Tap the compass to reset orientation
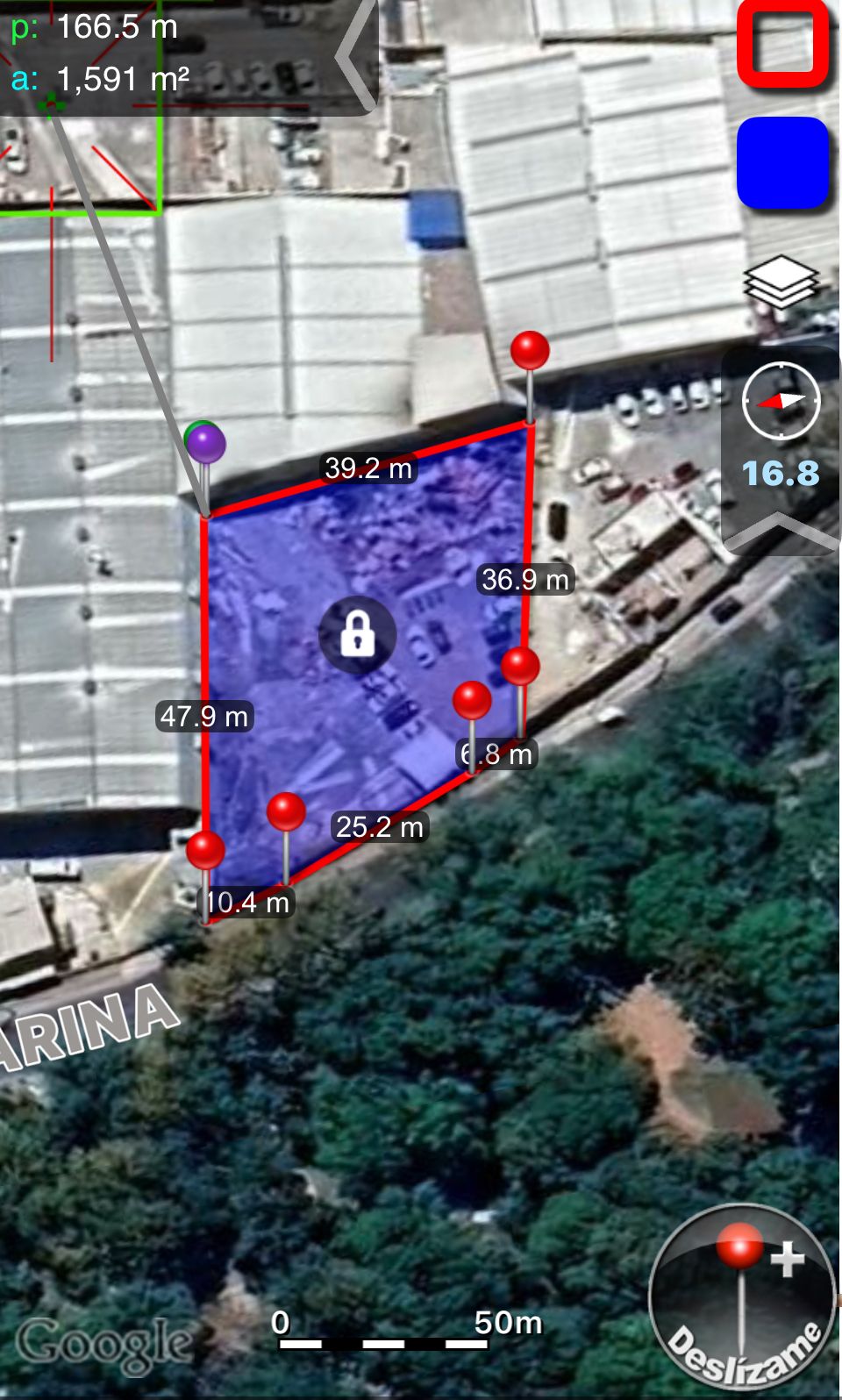 point(781,402)
